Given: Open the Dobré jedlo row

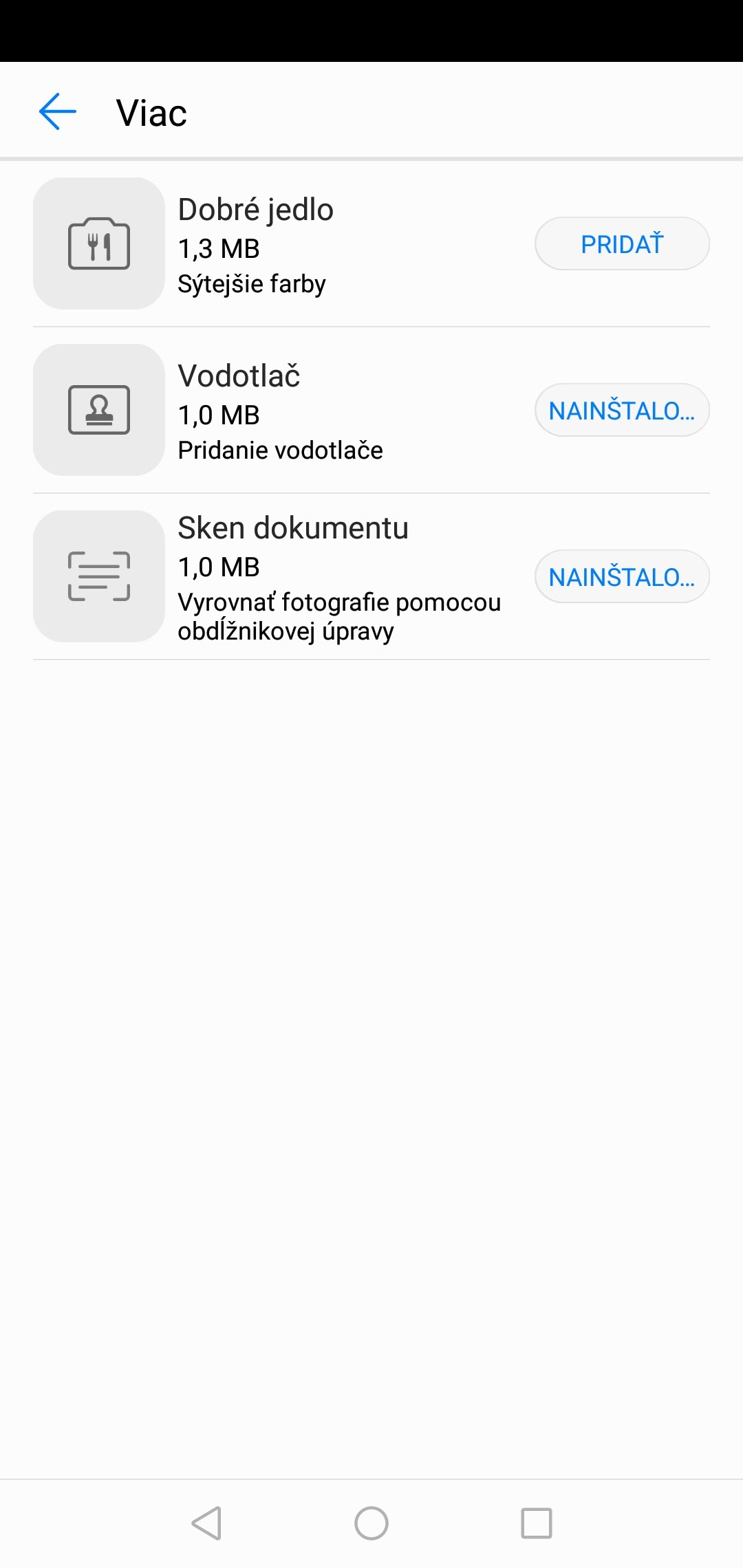Looking at the screenshot, I should click(x=371, y=244).
